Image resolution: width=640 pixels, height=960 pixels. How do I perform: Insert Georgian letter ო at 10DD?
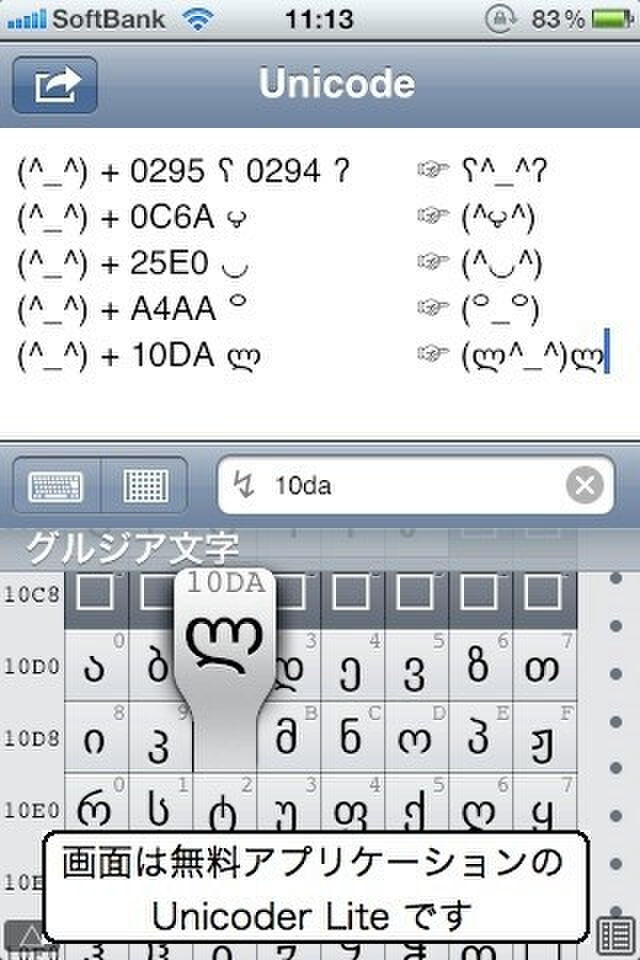(x=417, y=738)
